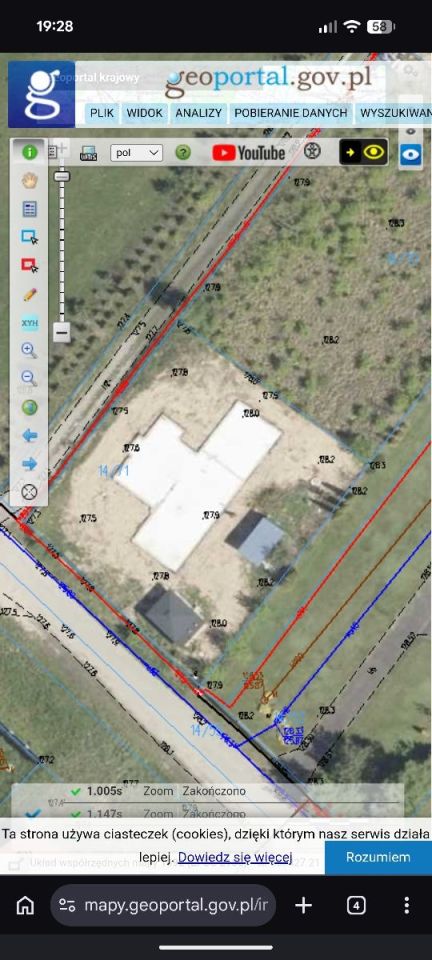Open the PLIK menu
Viewport: 432px width, 960px height.
click(x=102, y=113)
